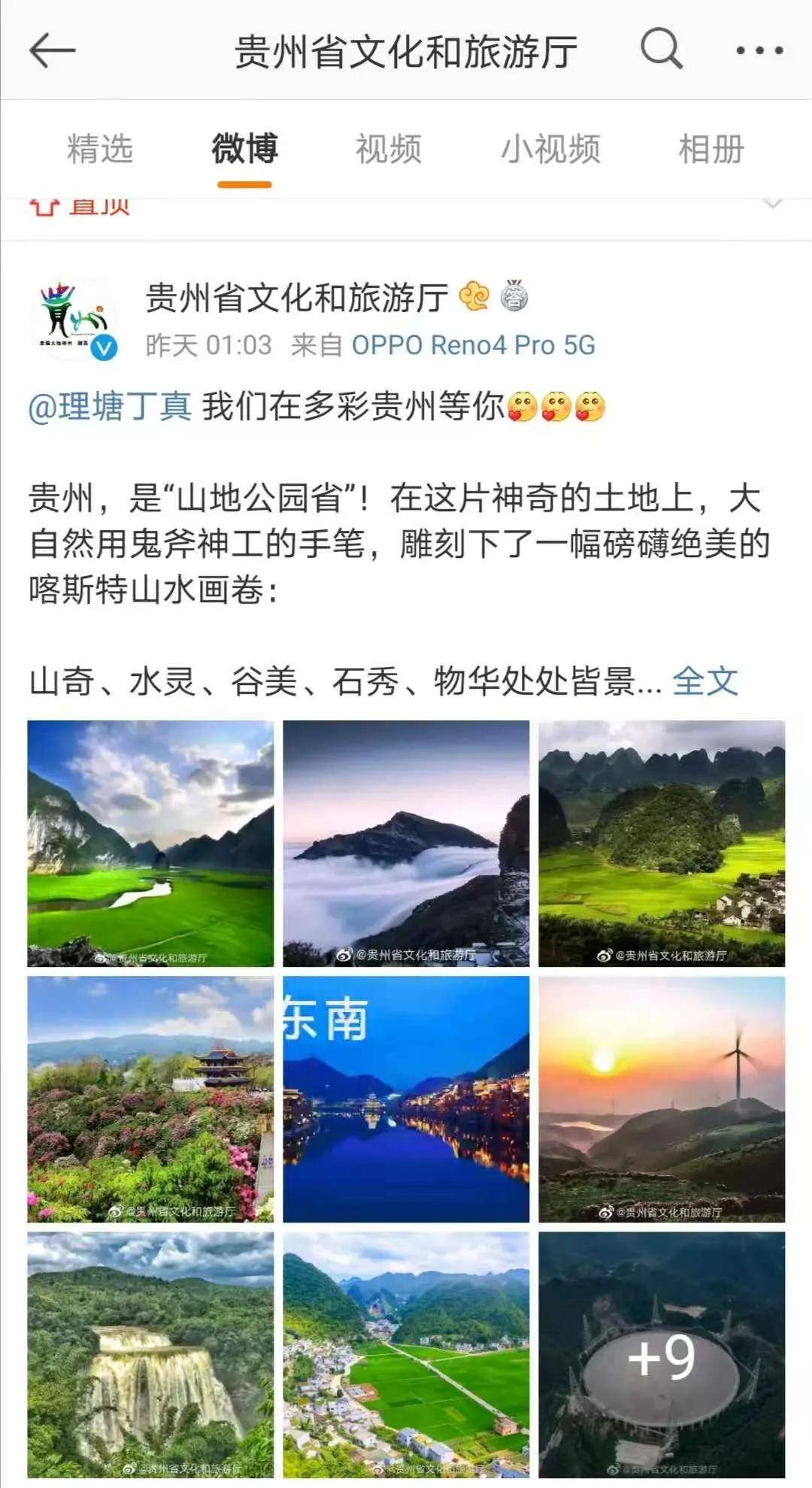This screenshot has width=812, height=1488.
Task: Open the 小视频 tab
Action: 550,148
